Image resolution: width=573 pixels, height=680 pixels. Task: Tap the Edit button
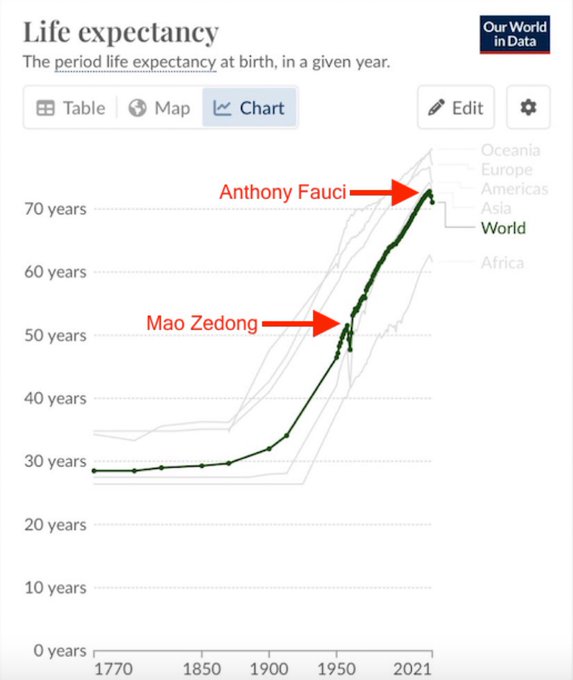(x=456, y=108)
